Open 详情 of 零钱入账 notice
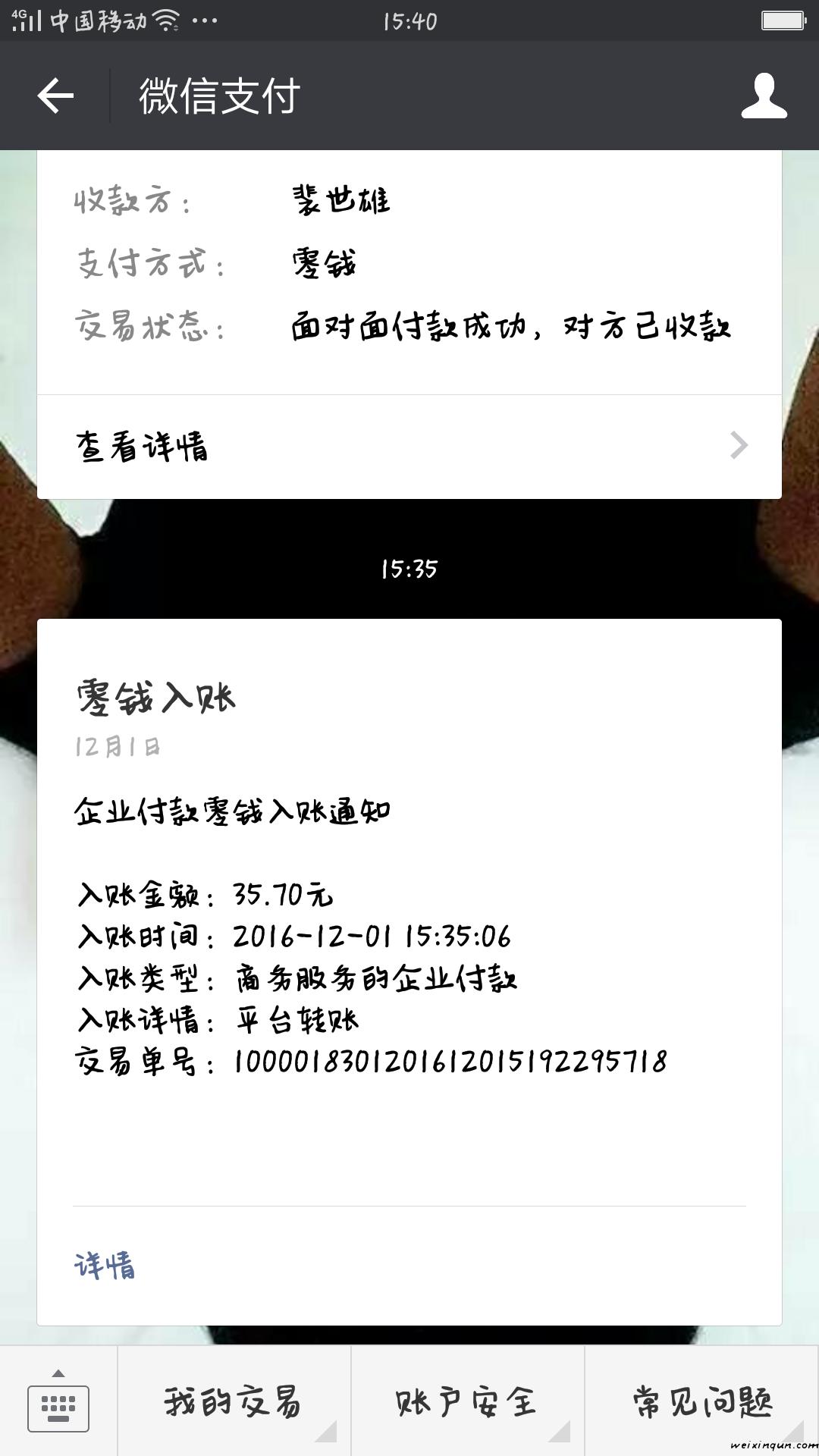 [105, 1265]
